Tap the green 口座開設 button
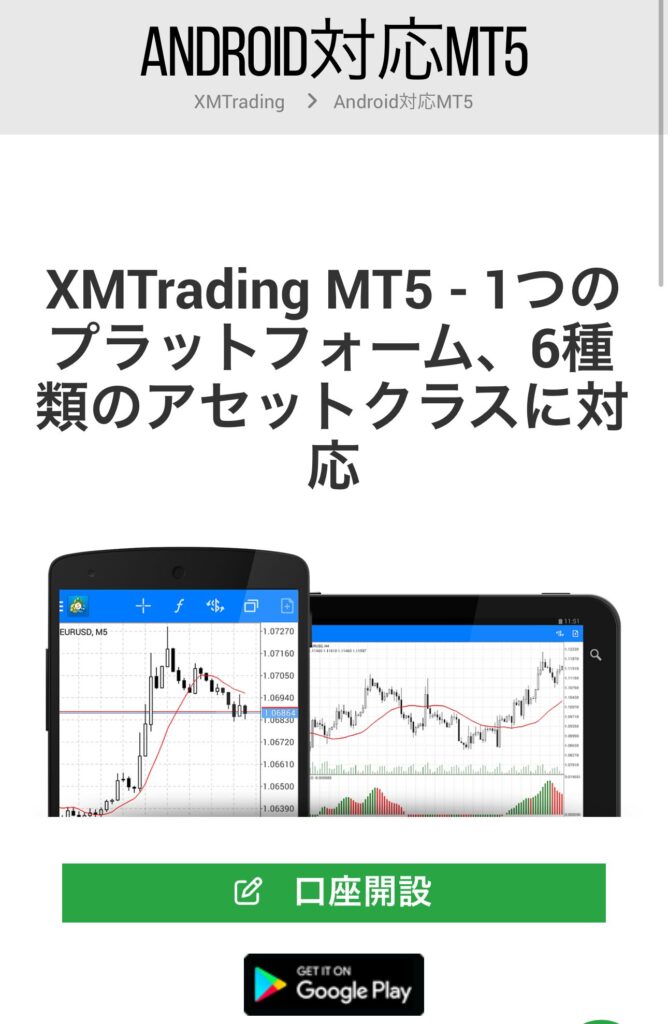This screenshot has width=668, height=1024. (334, 892)
